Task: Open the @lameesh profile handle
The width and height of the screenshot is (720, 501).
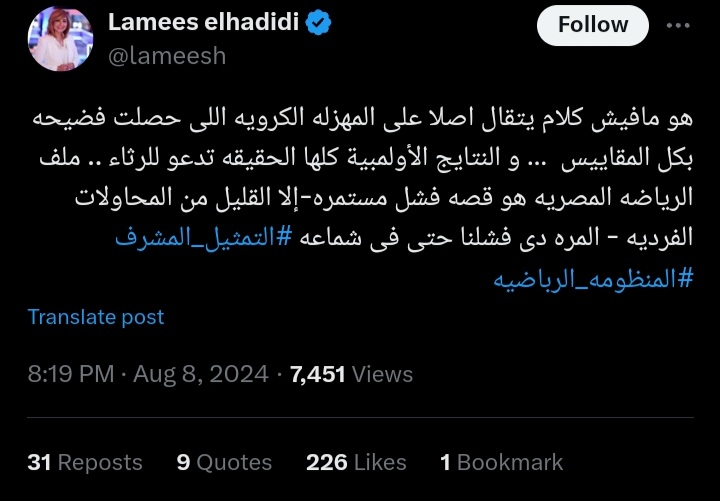Action: click(x=166, y=56)
